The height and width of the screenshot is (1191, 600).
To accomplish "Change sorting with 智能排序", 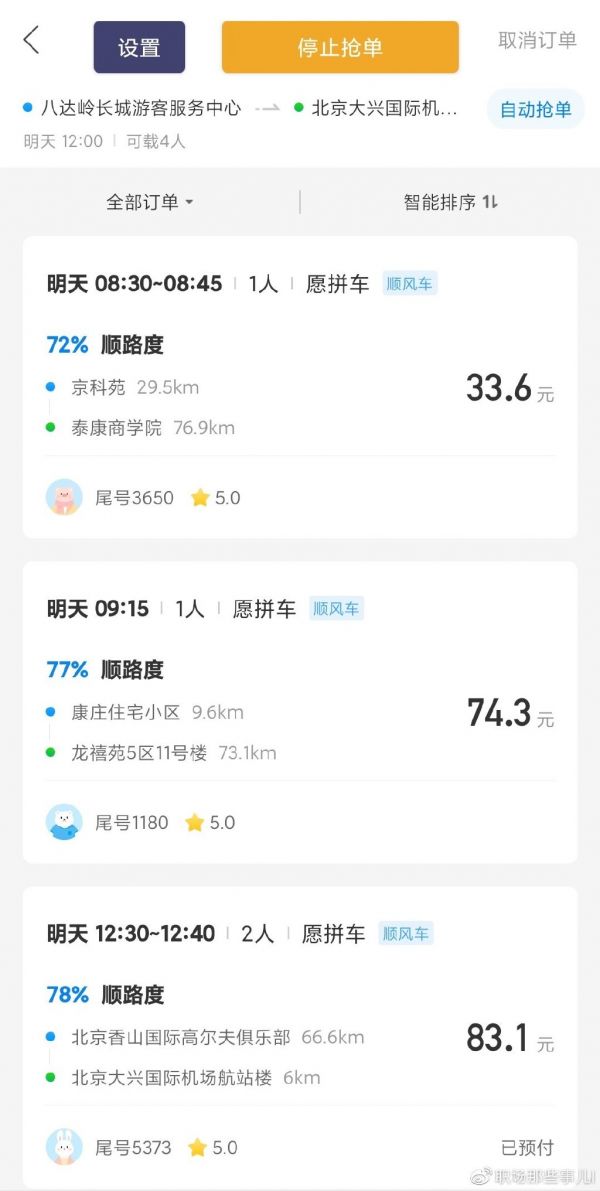I will click(x=450, y=202).
